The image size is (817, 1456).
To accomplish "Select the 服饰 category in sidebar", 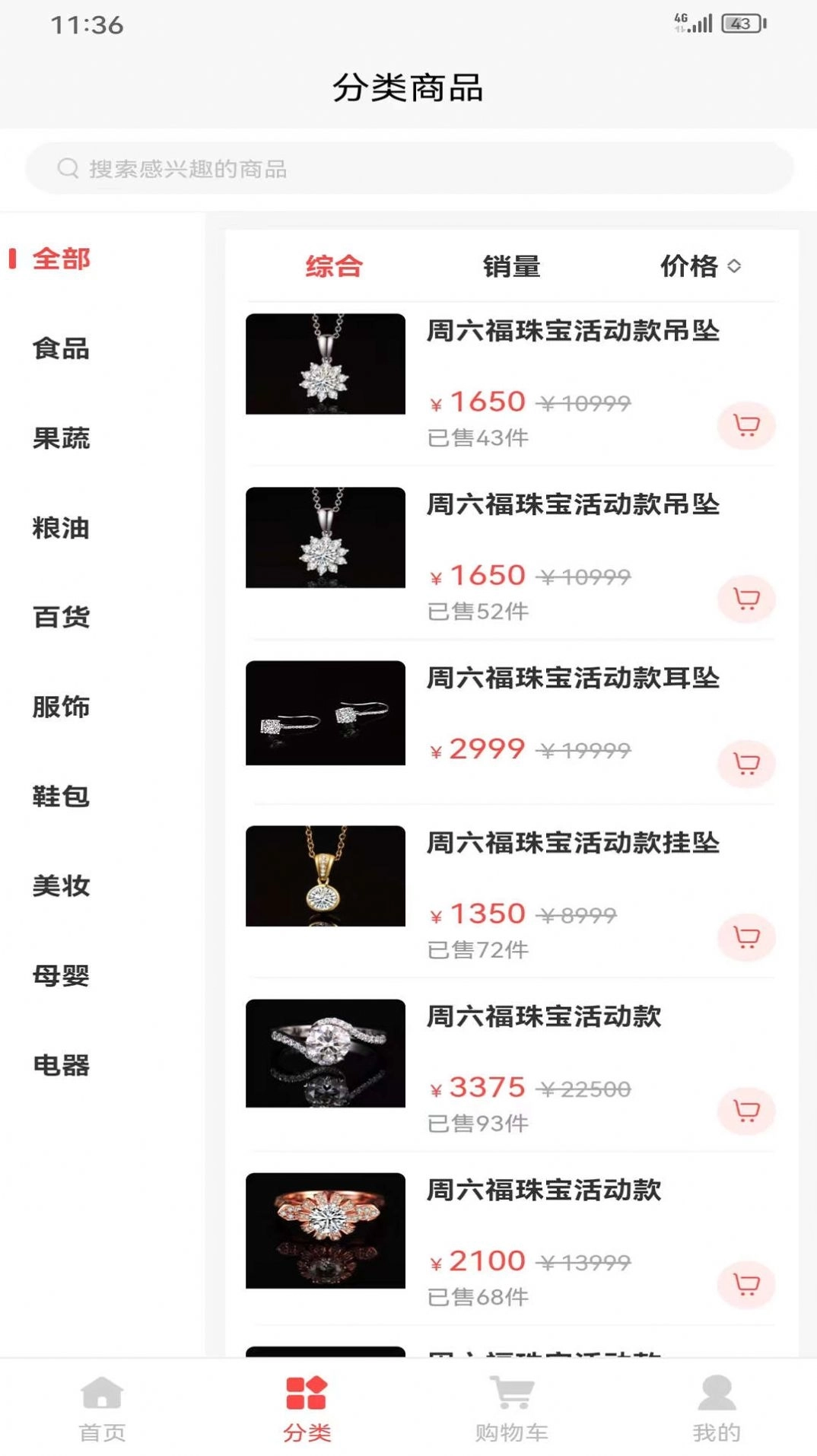I will pyautogui.click(x=59, y=707).
